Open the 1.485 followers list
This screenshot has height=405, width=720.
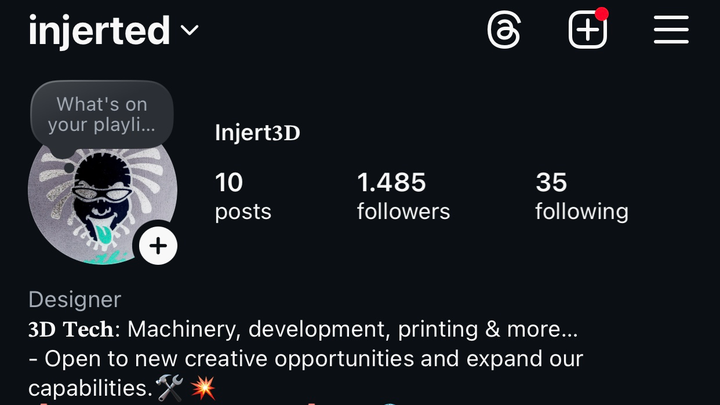(x=403, y=196)
